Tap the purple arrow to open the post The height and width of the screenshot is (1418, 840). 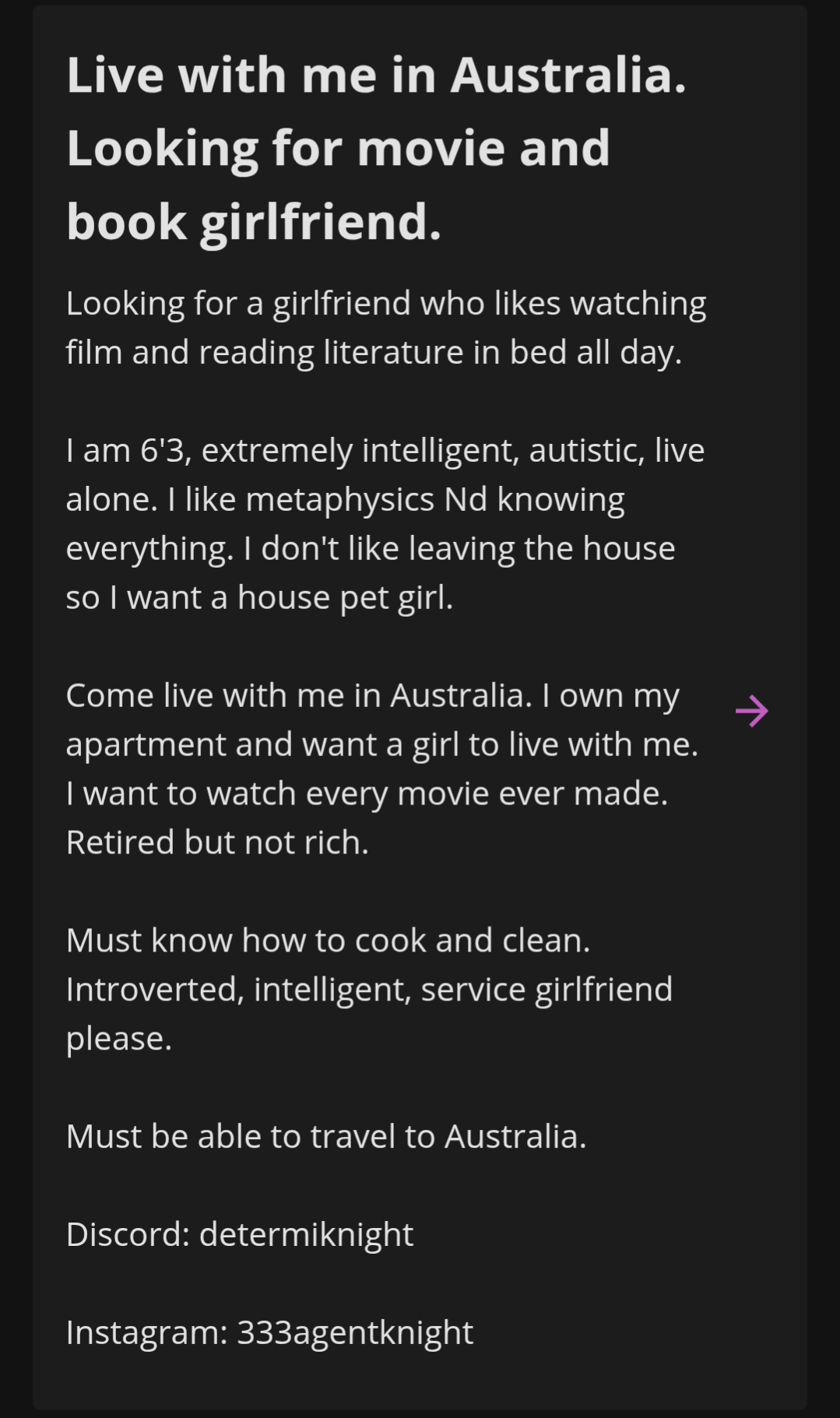[x=751, y=711]
